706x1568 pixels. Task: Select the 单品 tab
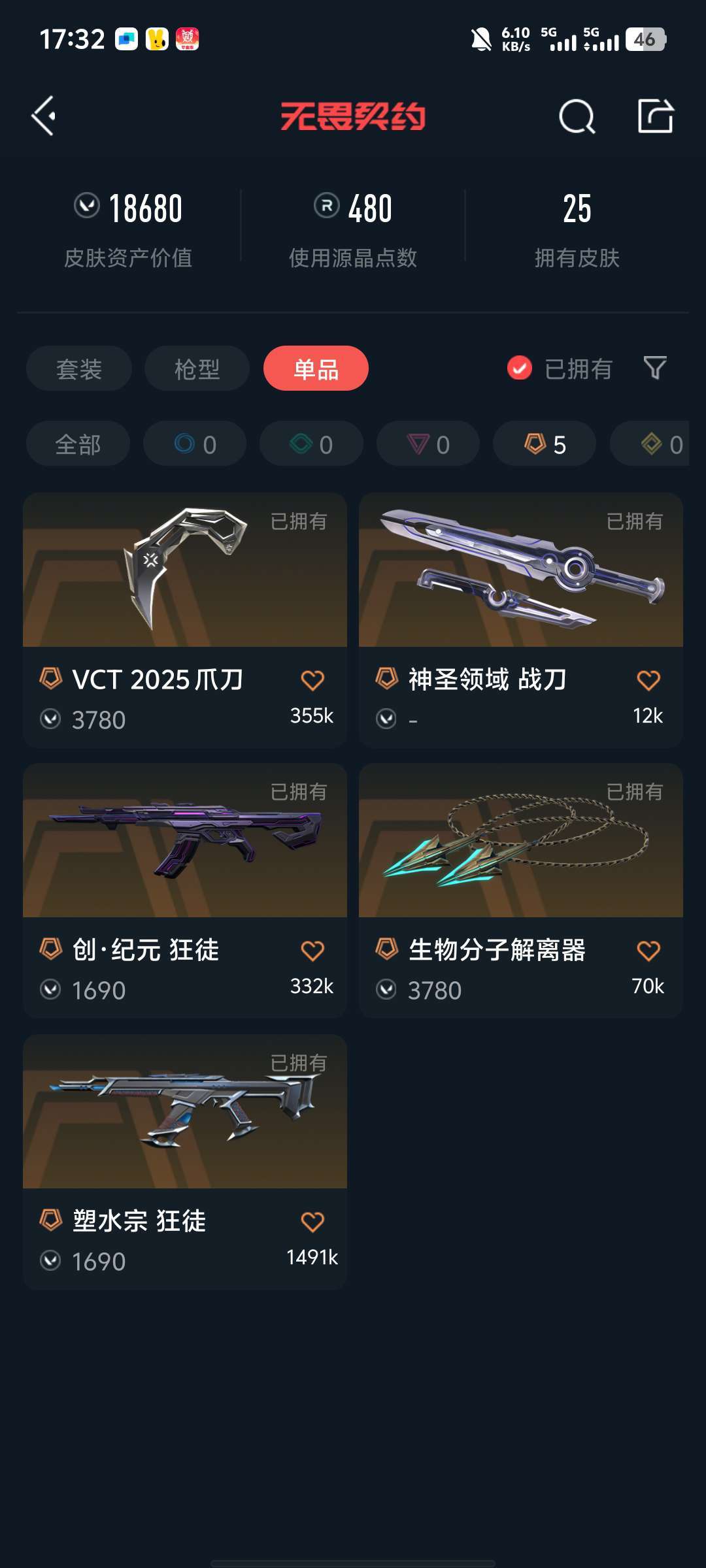pyautogui.click(x=316, y=368)
